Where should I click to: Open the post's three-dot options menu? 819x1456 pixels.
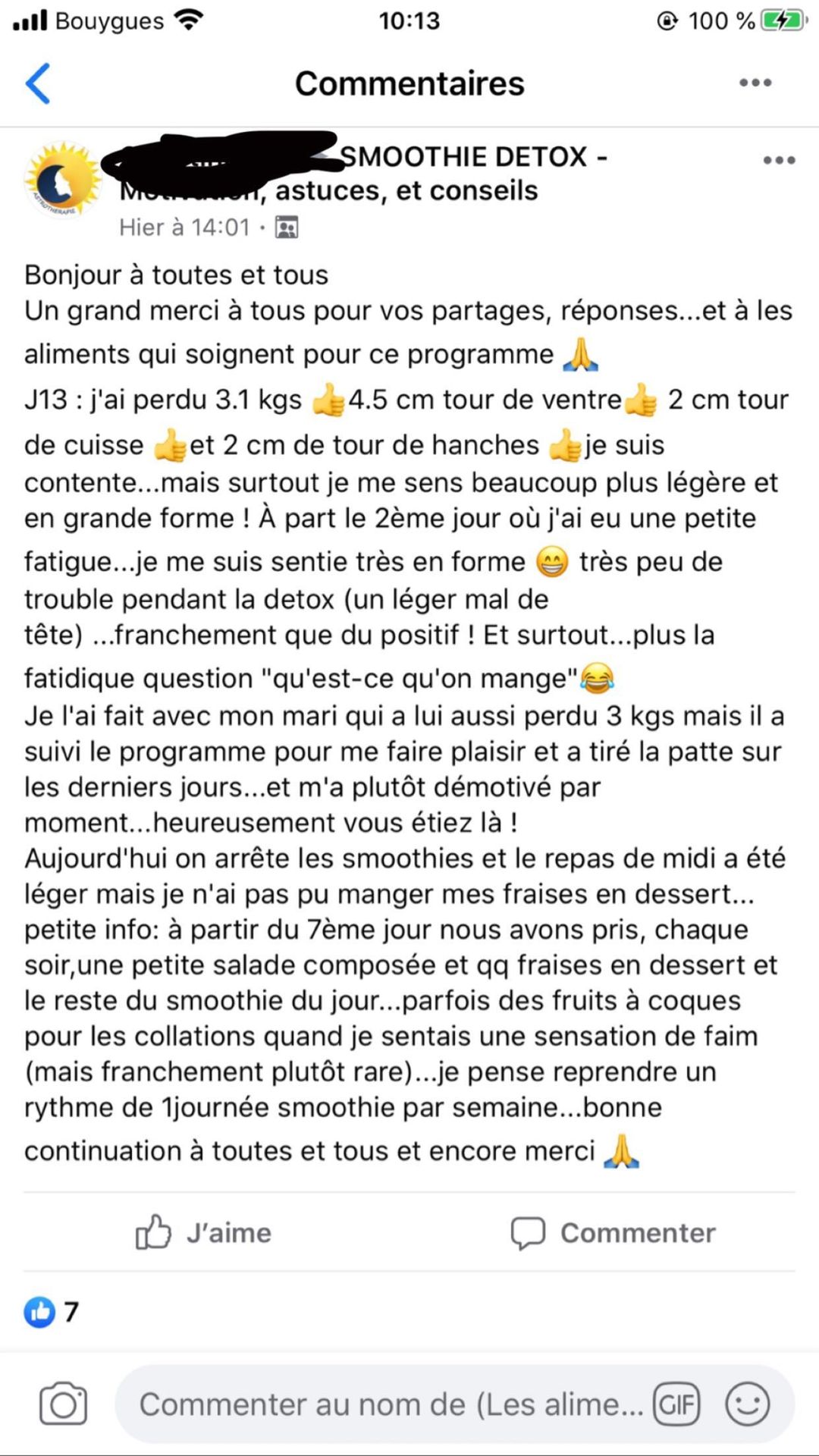(779, 160)
